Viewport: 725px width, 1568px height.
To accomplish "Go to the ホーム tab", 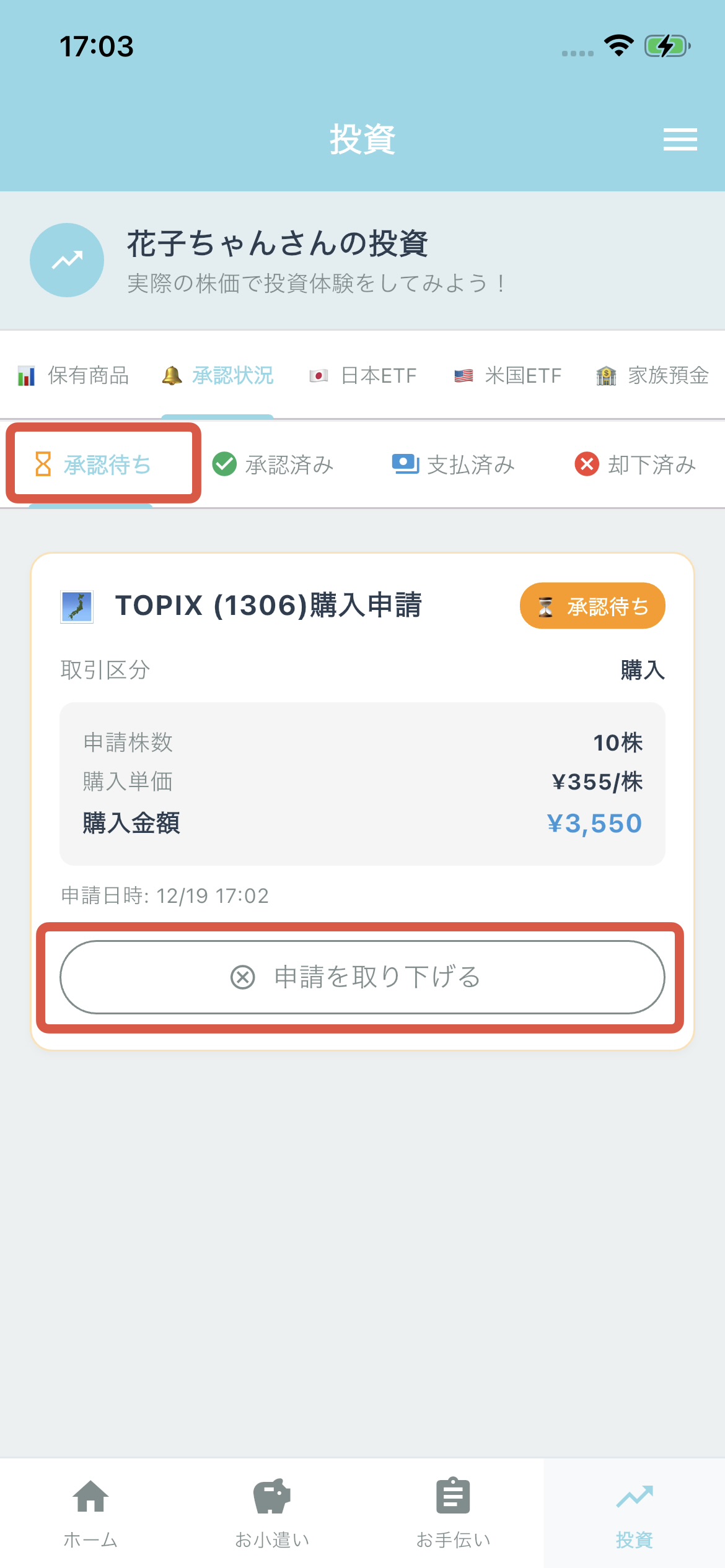I will click(90, 1511).
